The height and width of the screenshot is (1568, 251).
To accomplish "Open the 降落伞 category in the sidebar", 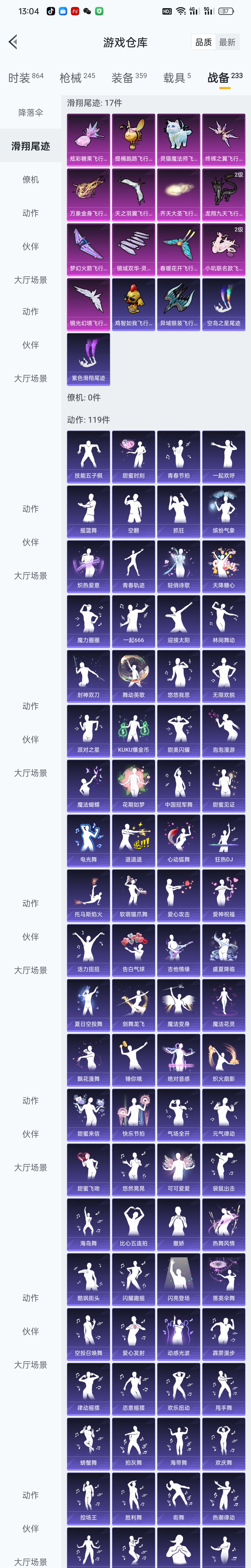I will coord(30,113).
